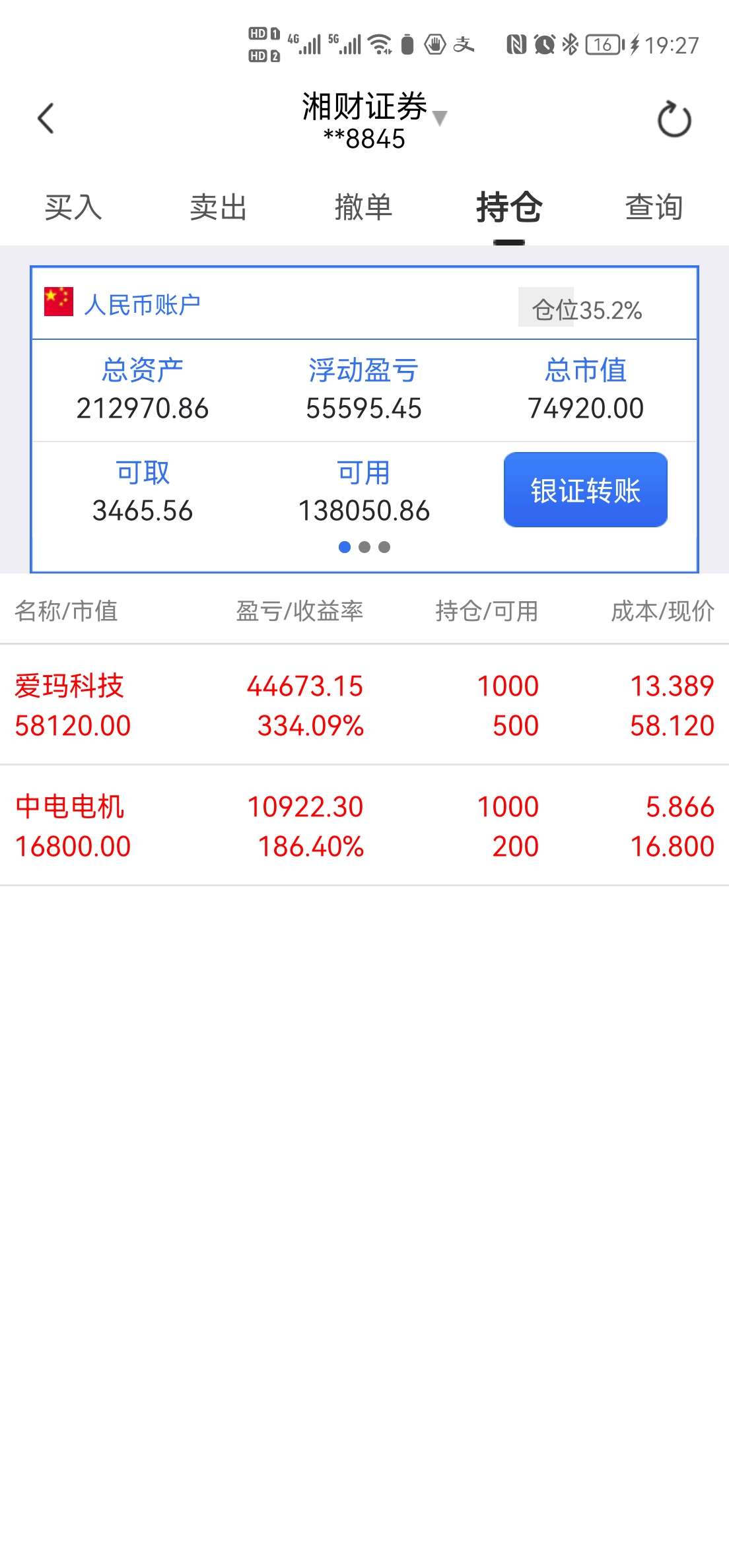Tap the refresh icon to reload account data
The height and width of the screenshot is (1568, 729).
(673, 119)
